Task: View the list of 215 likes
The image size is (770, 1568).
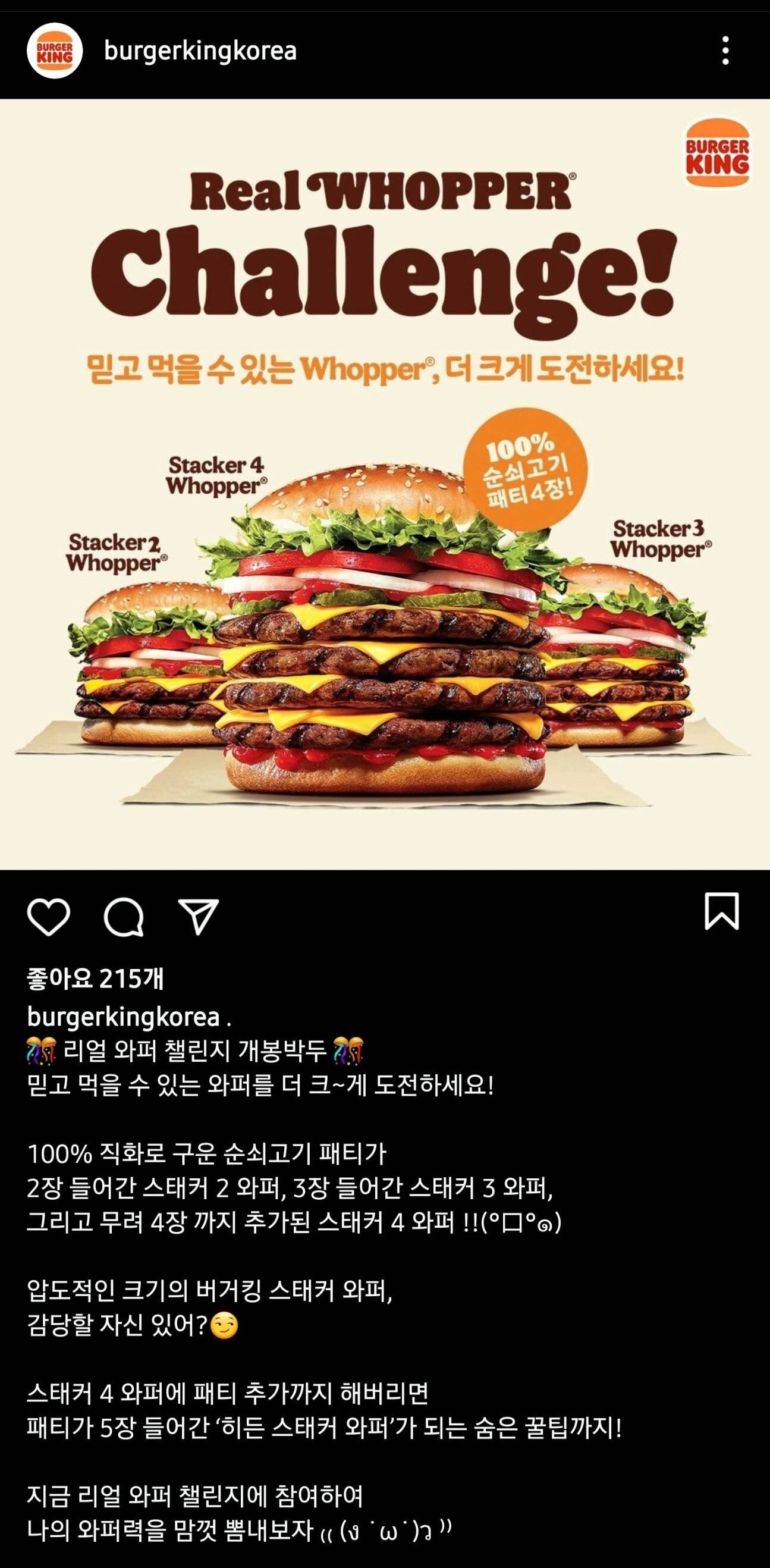Action: (x=96, y=978)
